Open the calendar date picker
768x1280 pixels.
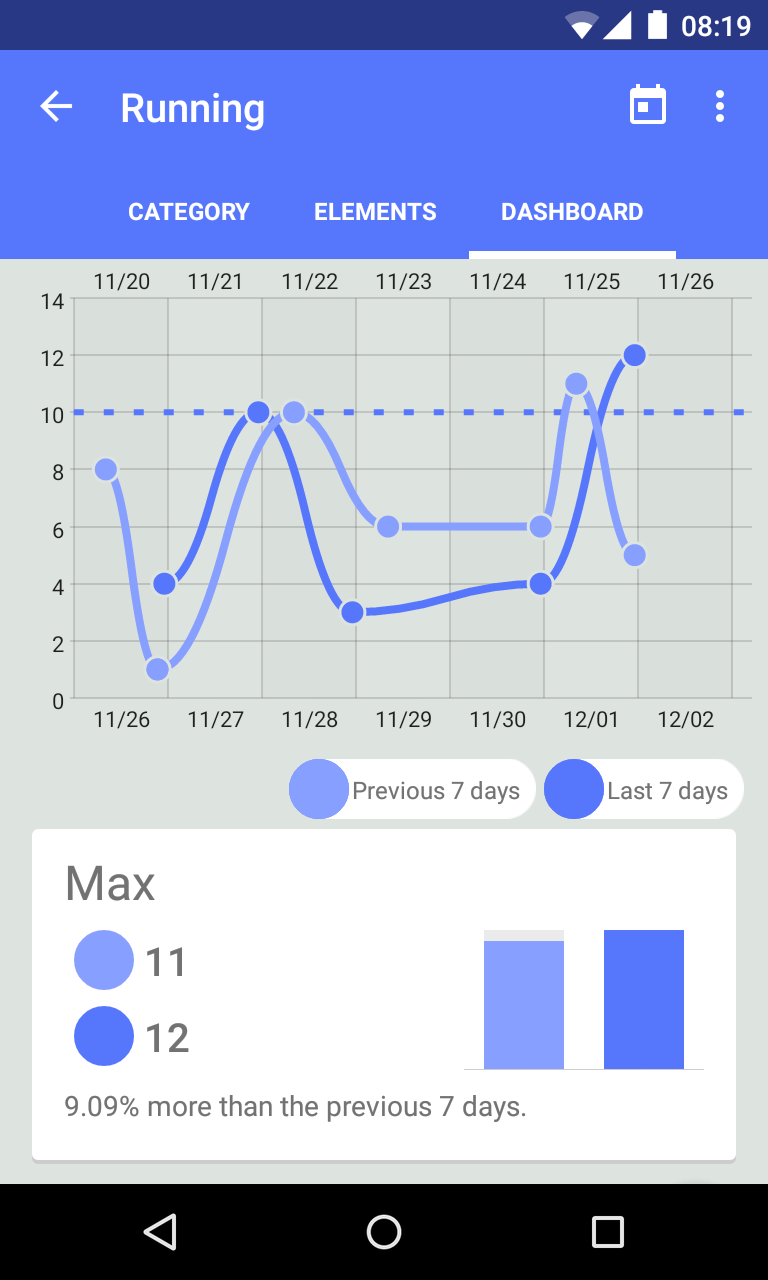647,106
